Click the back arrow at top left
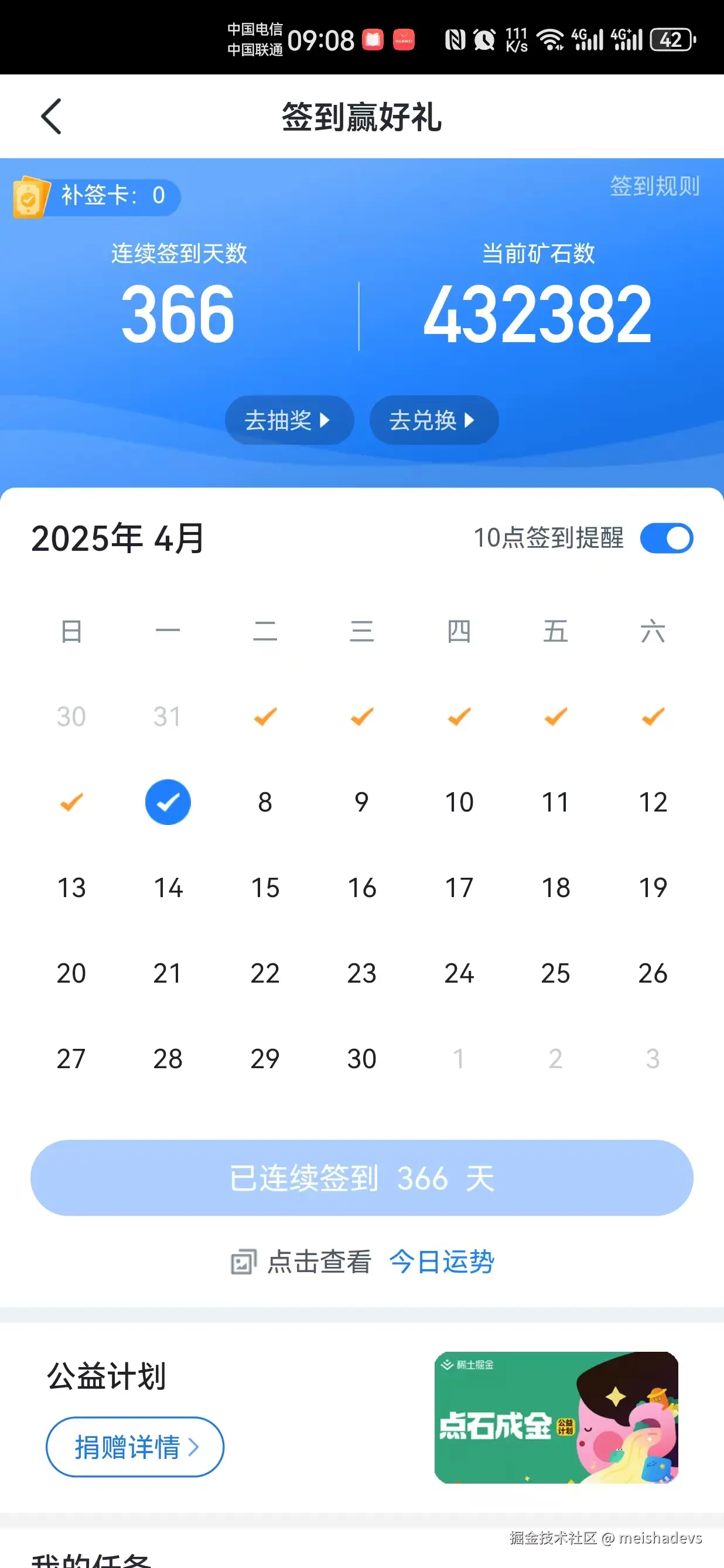This screenshot has height=1568, width=724. [x=52, y=117]
